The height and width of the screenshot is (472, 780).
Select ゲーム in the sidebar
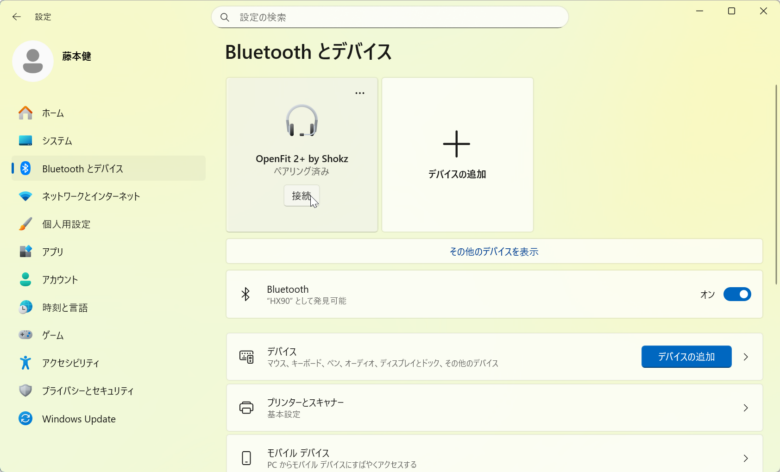point(53,335)
